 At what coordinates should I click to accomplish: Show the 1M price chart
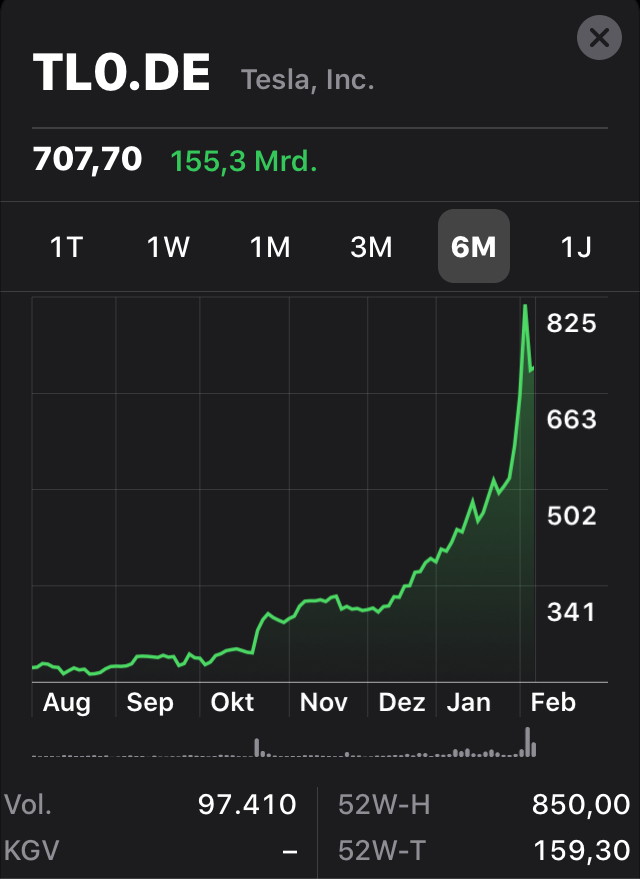click(270, 247)
